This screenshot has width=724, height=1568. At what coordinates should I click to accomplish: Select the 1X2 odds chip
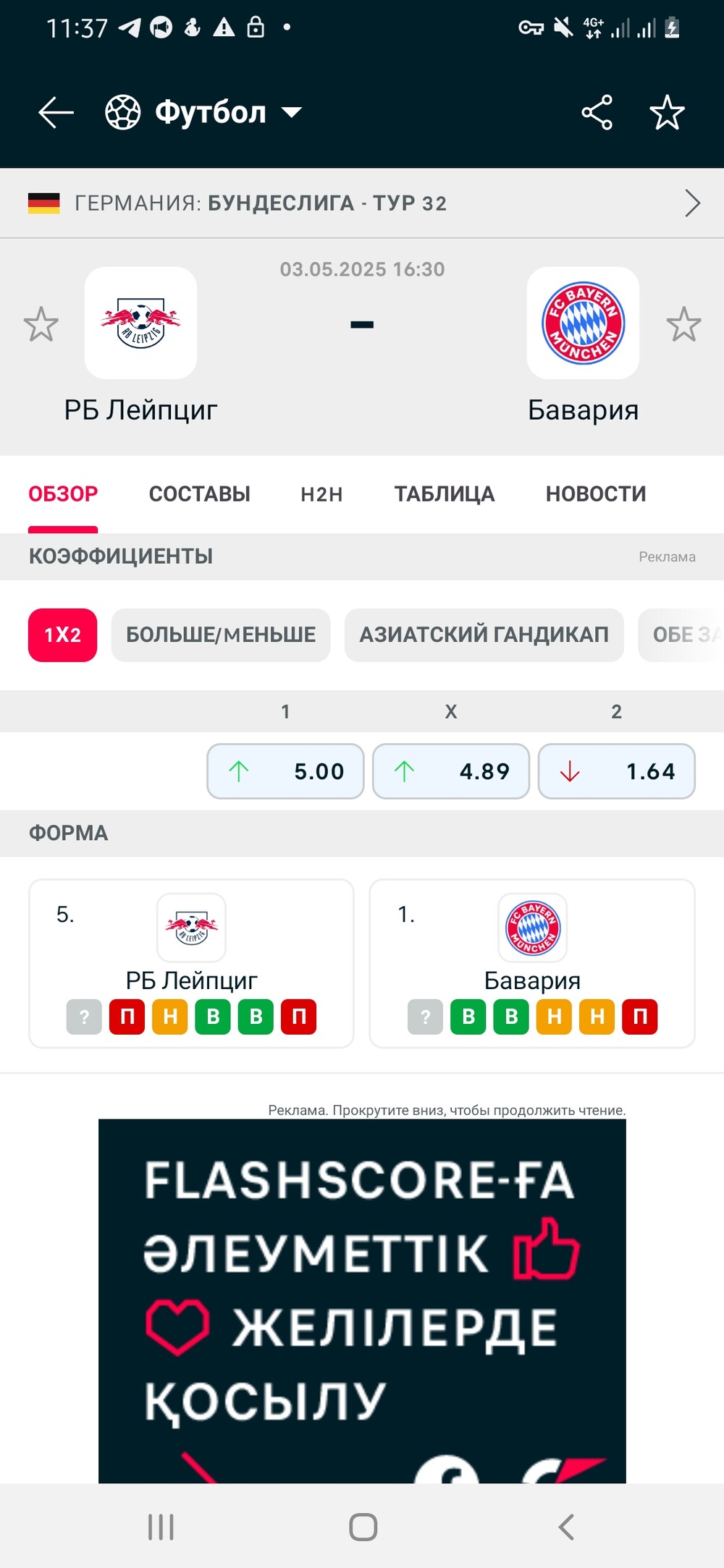(x=63, y=635)
